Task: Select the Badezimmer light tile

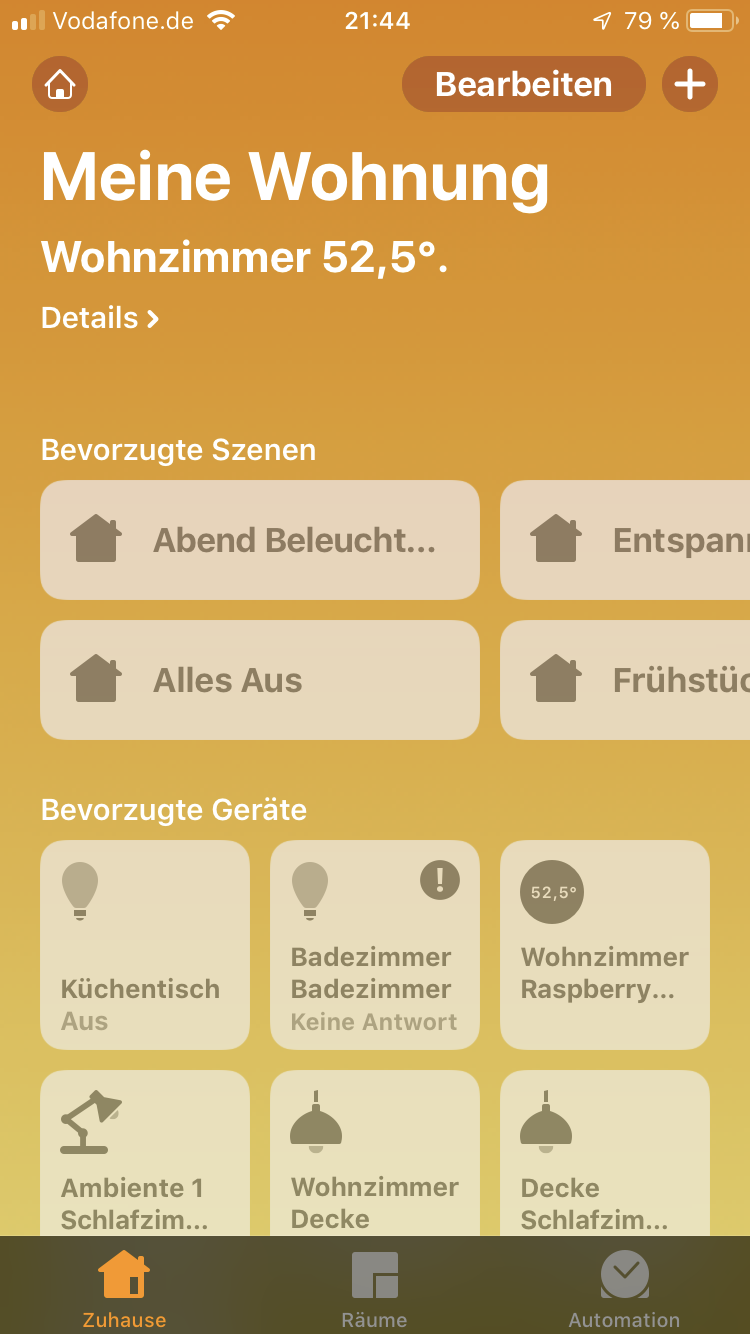Action: point(375,945)
